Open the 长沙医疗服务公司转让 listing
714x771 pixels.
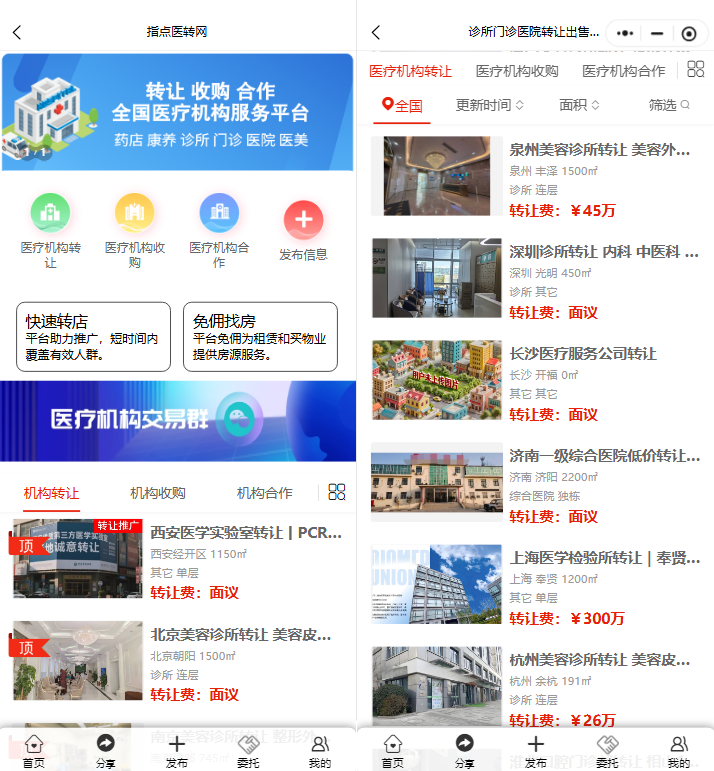point(582,354)
